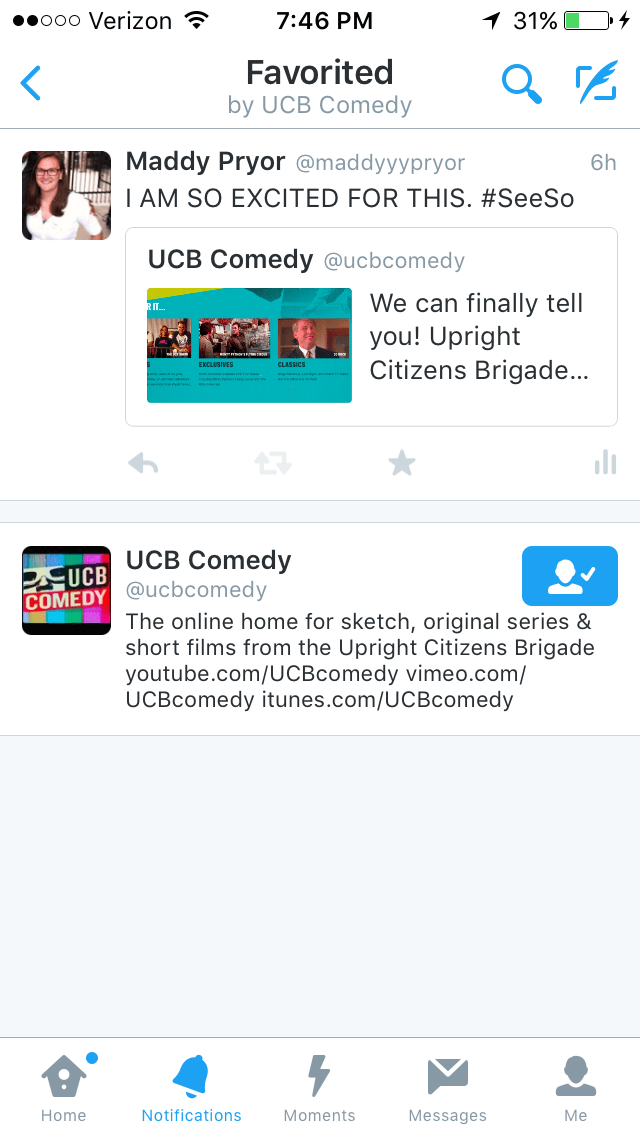Viewport: 640px width, 1136px height.
Task: Go to the Me tab
Action: pyautogui.click(x=575, y=1087)
